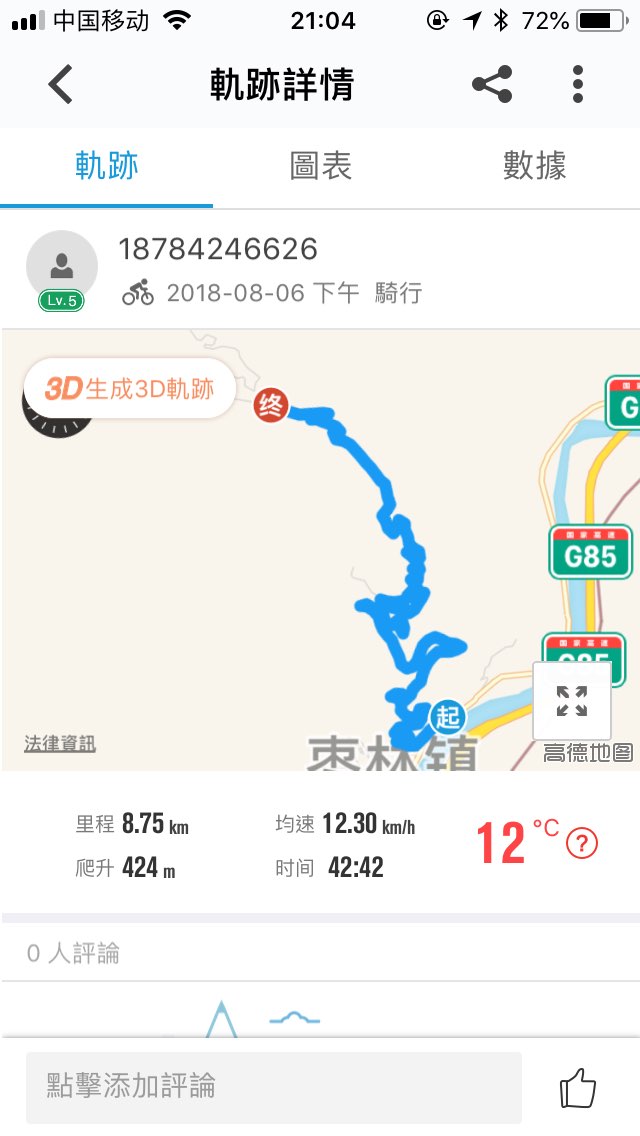The image size is (640, 1136).
Task: Expand the map to fullscreen
Action: [x=572, y=701]
